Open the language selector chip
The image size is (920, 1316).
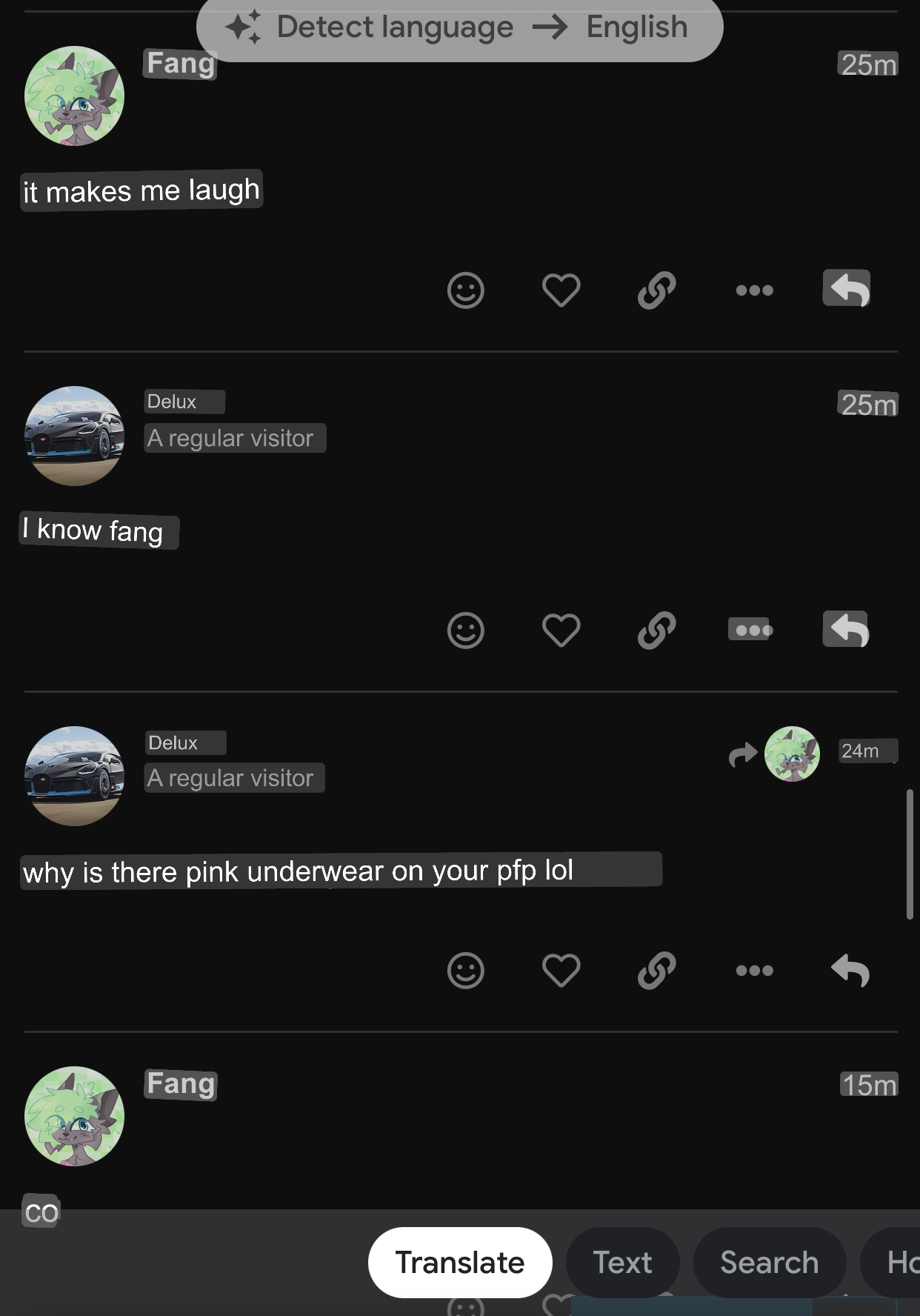(x=459, y=28)
